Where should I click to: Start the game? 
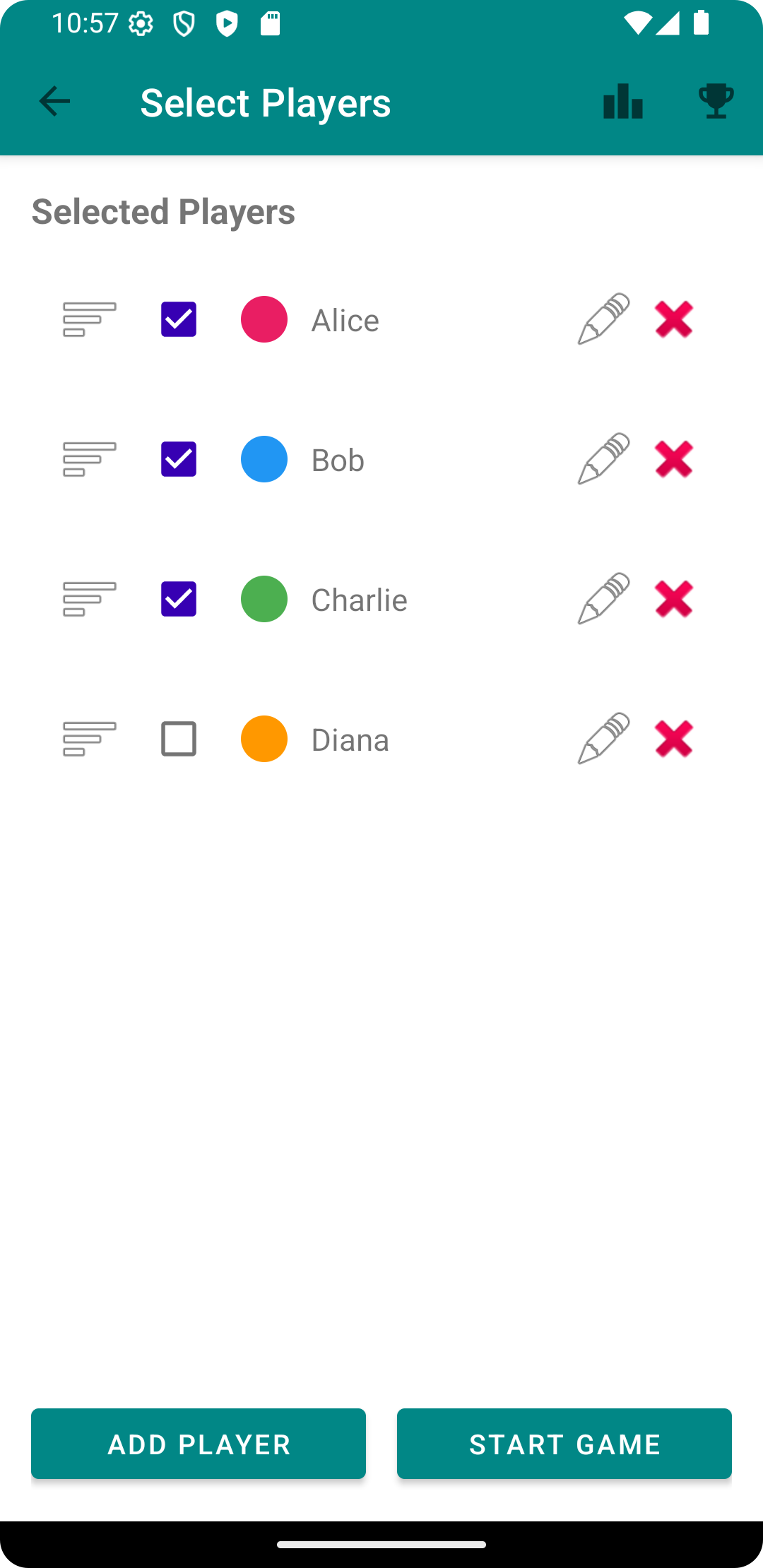click(x=564, y=1444)
